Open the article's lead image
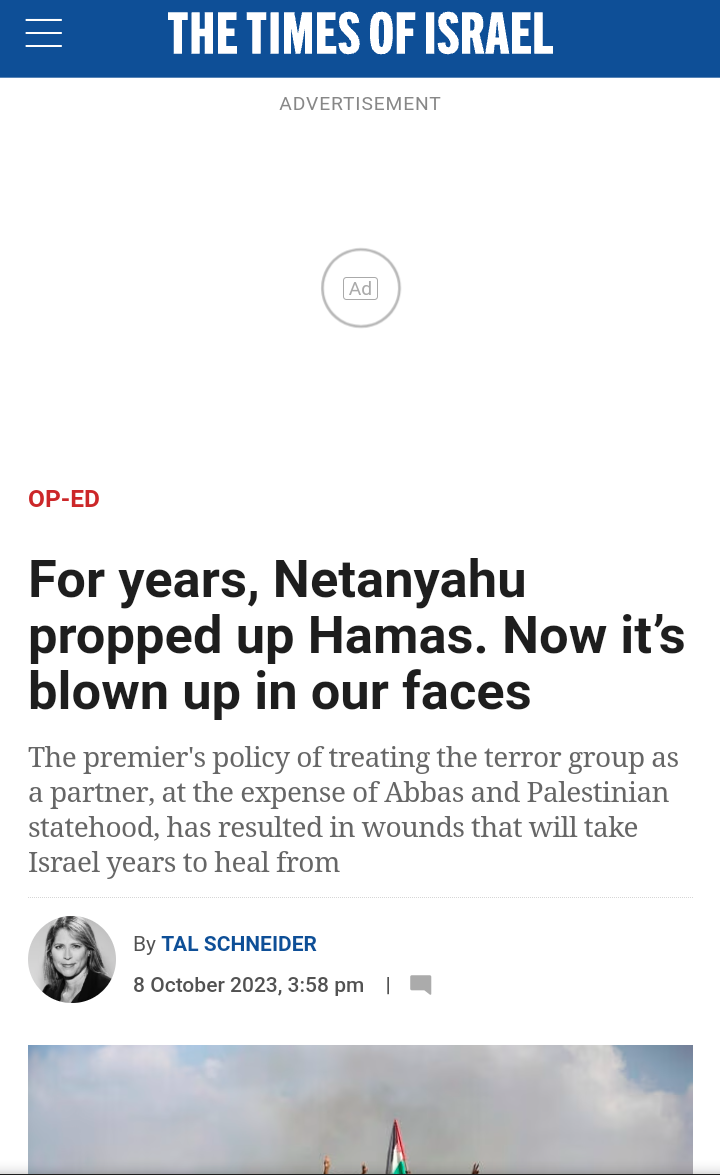 (360, 1109)
